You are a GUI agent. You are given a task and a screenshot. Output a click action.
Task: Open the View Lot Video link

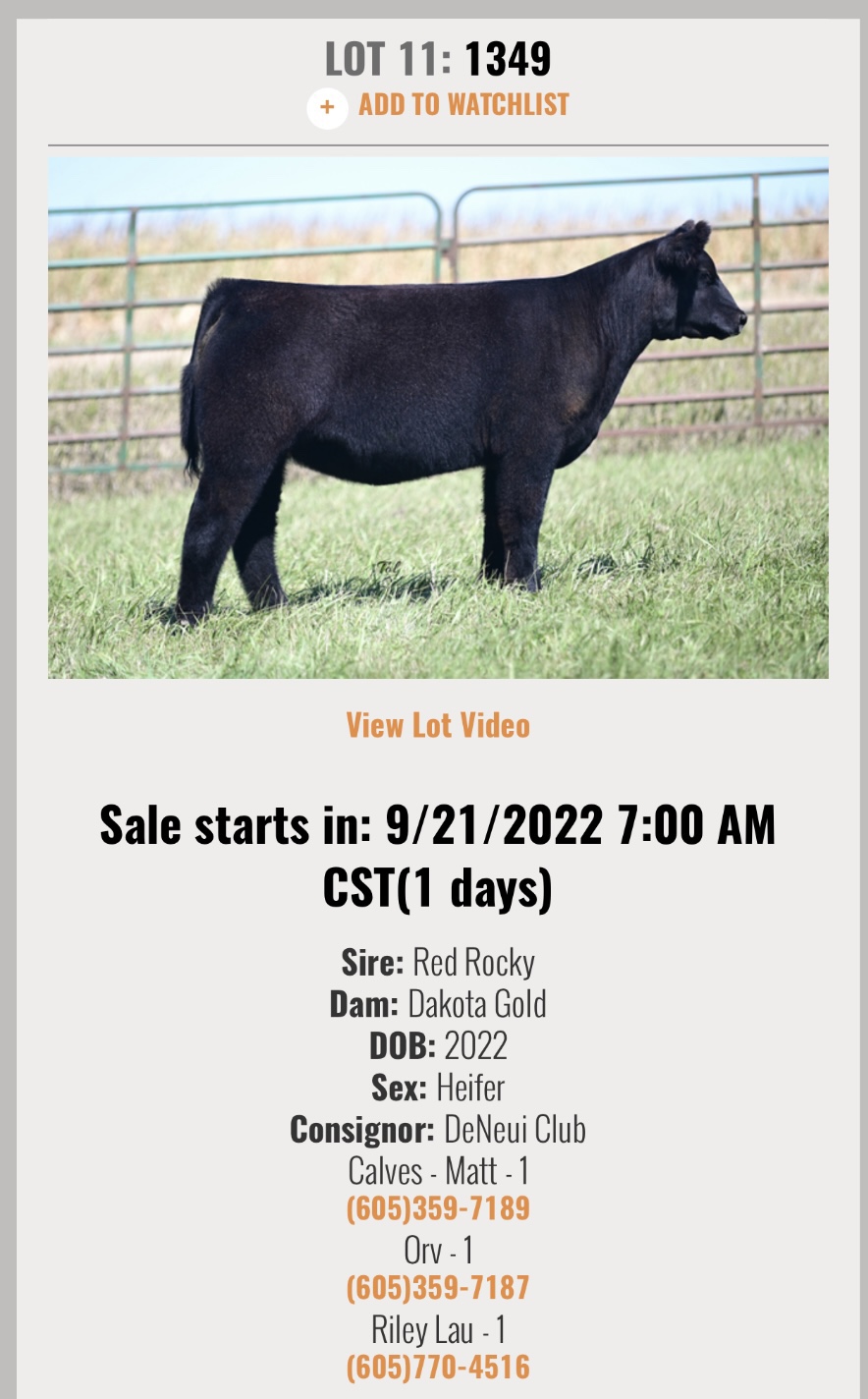pos(438,726)
